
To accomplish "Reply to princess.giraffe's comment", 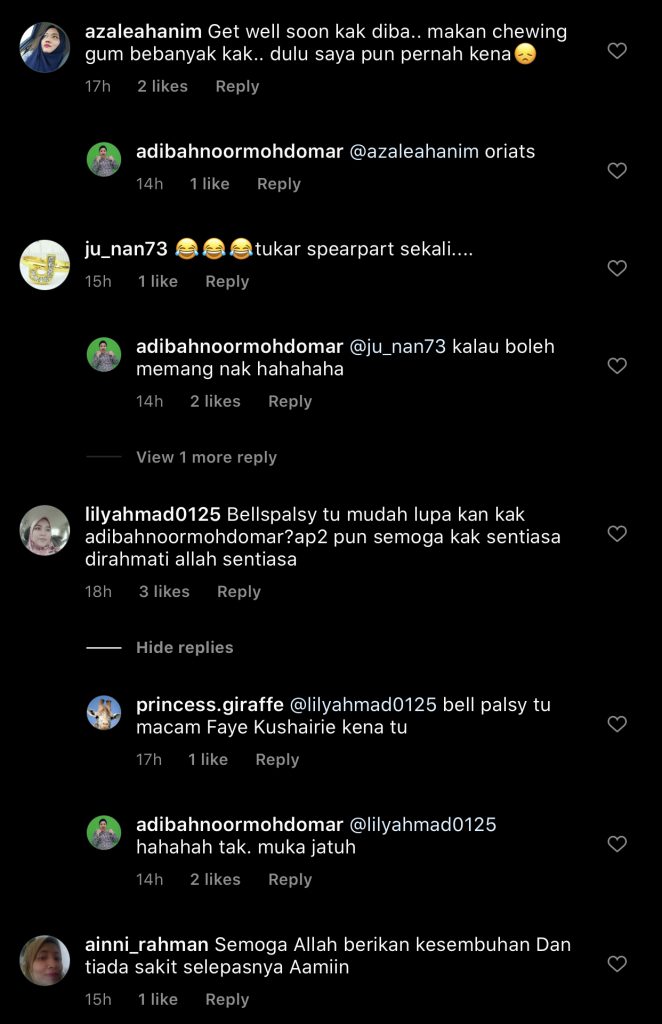I will coord(277,759).
